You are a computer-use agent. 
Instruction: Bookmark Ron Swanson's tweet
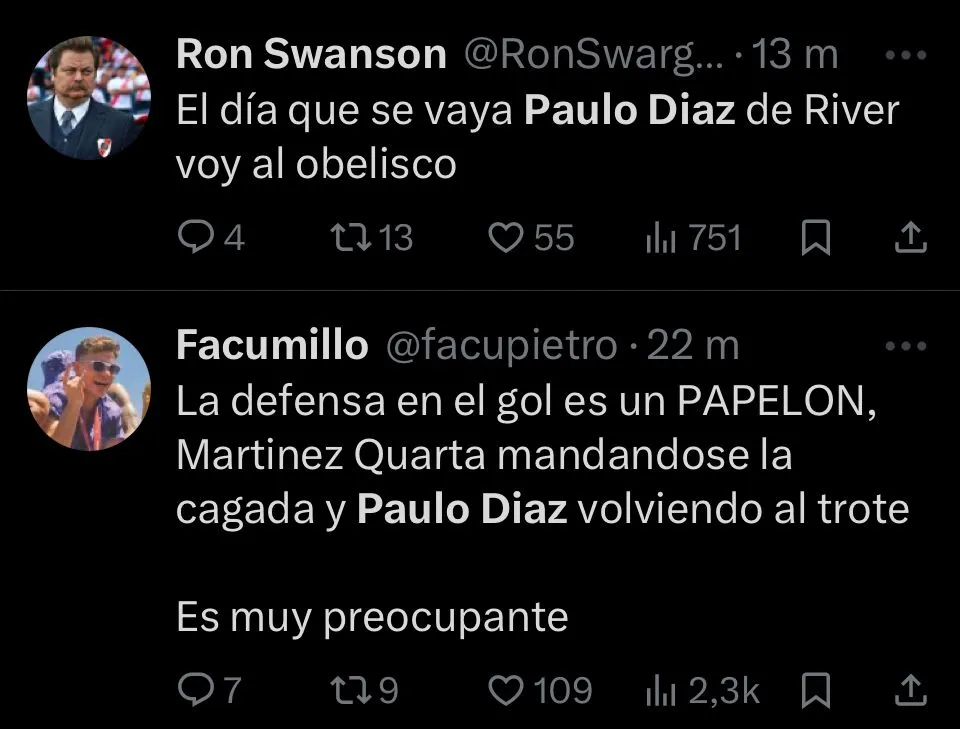coord(817,238)
